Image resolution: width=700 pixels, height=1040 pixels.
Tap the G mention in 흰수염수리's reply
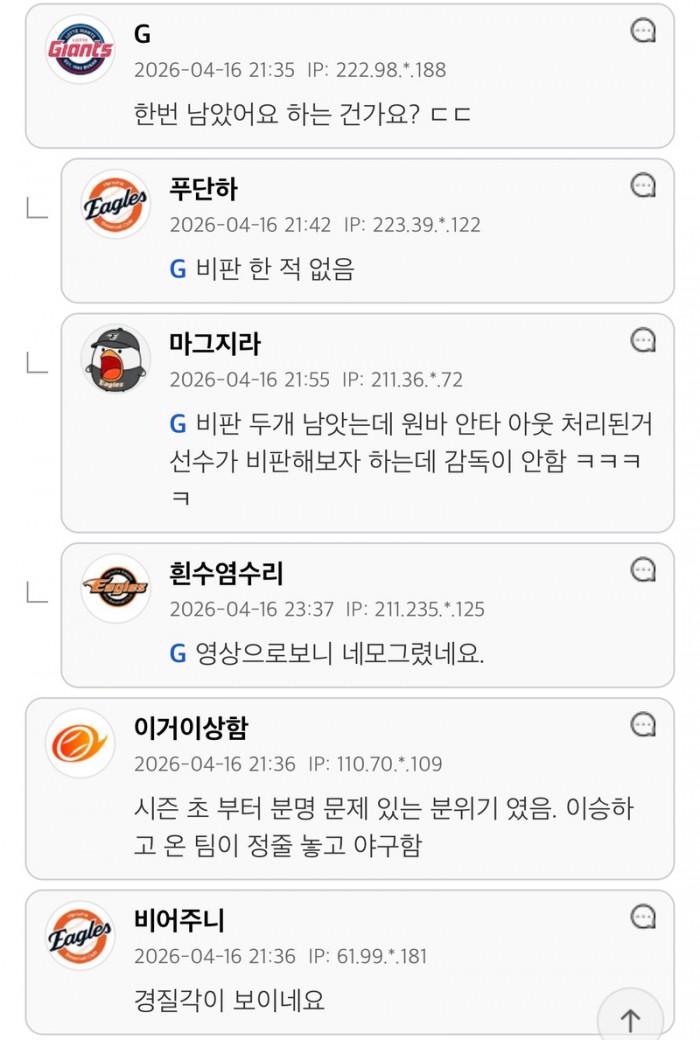tap(178, 653)
